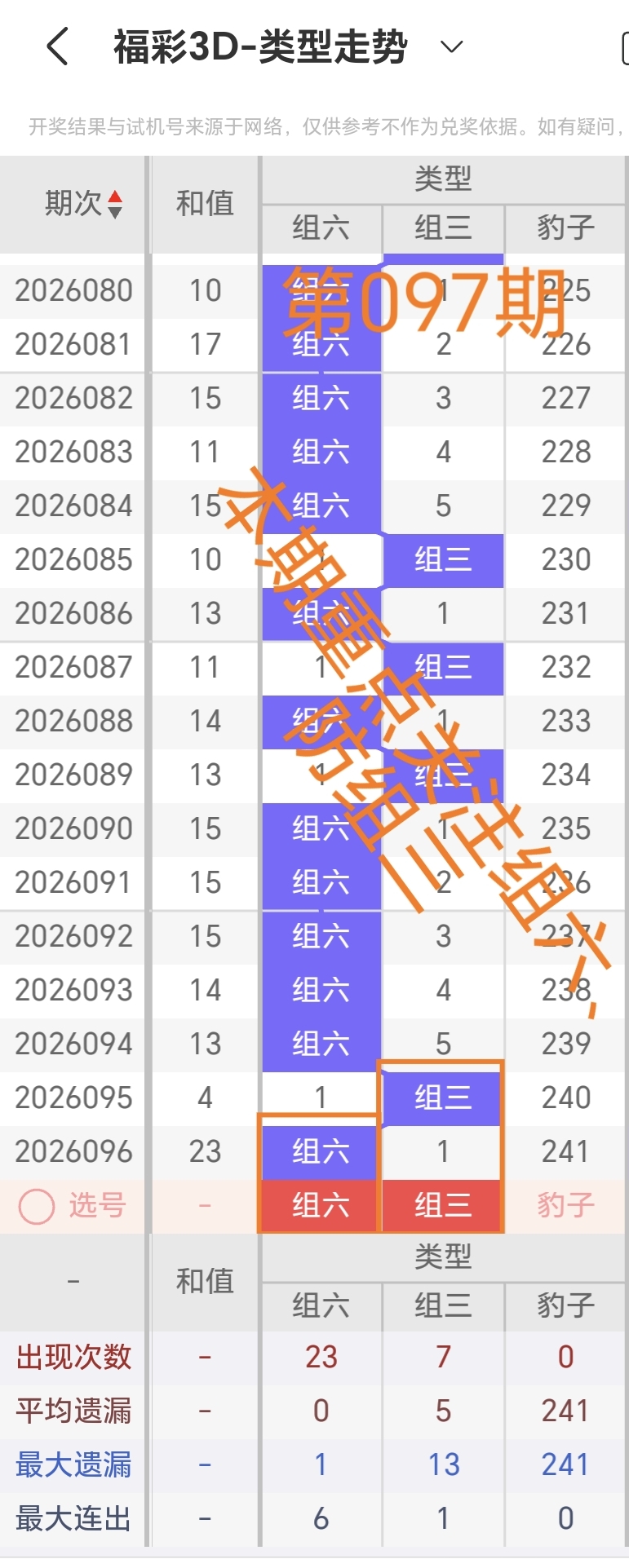Tap the circle icon beside 选号
The height and width of the screenshot is (1568, 629).
pyautogui.click(x=36, y=1205)
